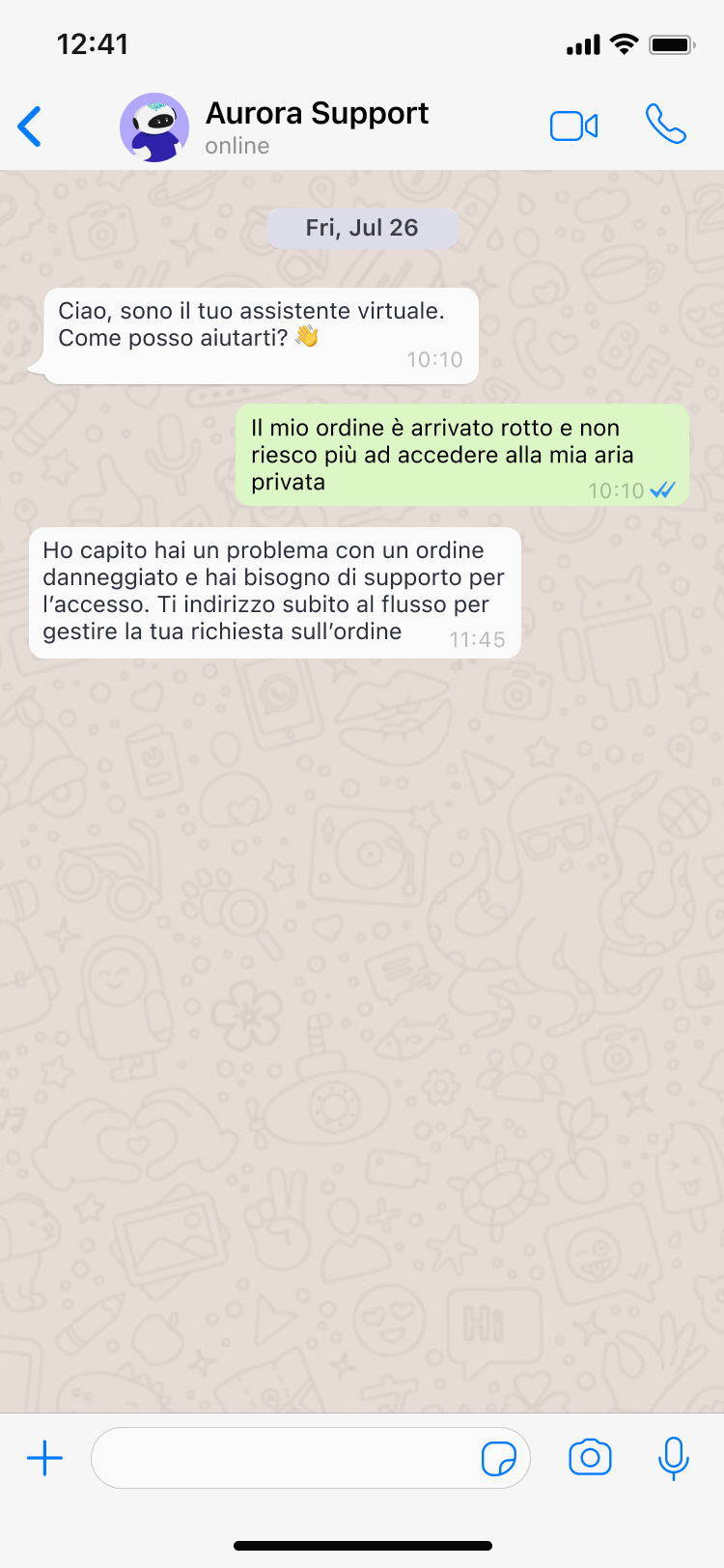Screen dimensions: 724x1568
Task: Open the attachment plus menu
Action: tap(44, 1458)
